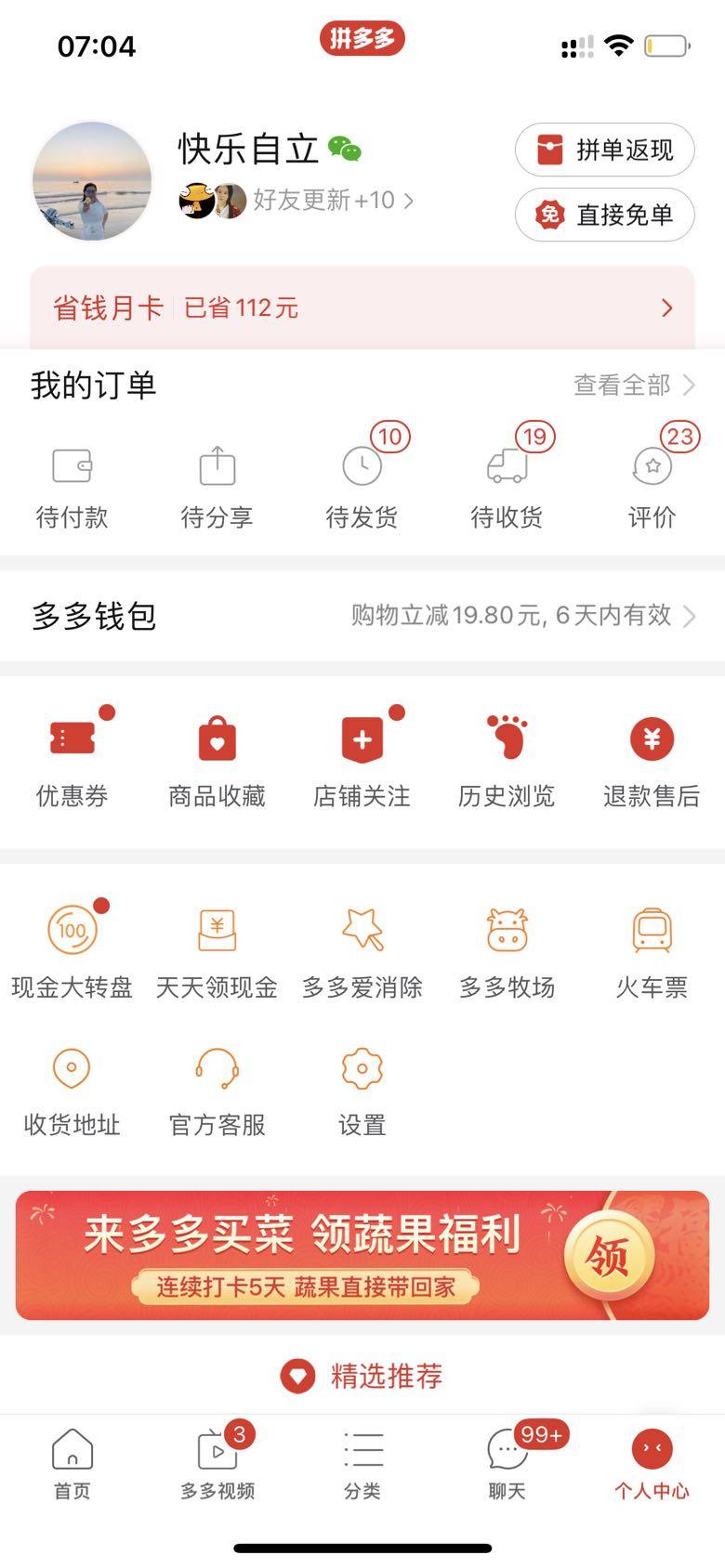Open 待收货 orders awaiting delivery
This screenshot has height=1568, width=725.
(x=507, y=485)
